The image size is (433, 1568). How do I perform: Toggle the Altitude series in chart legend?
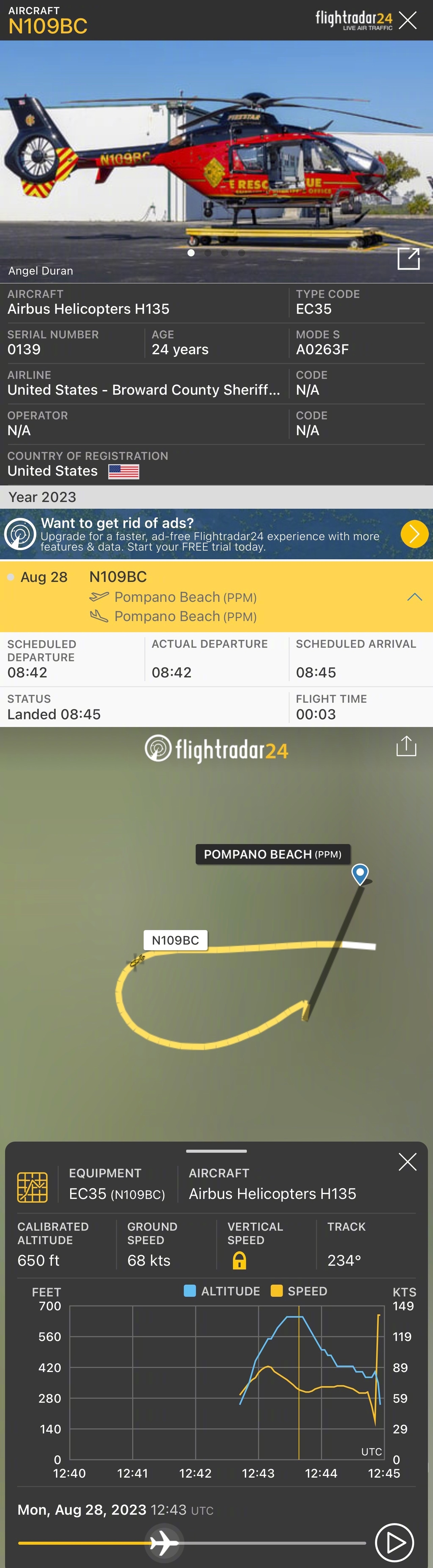[x=222, y=1291]
